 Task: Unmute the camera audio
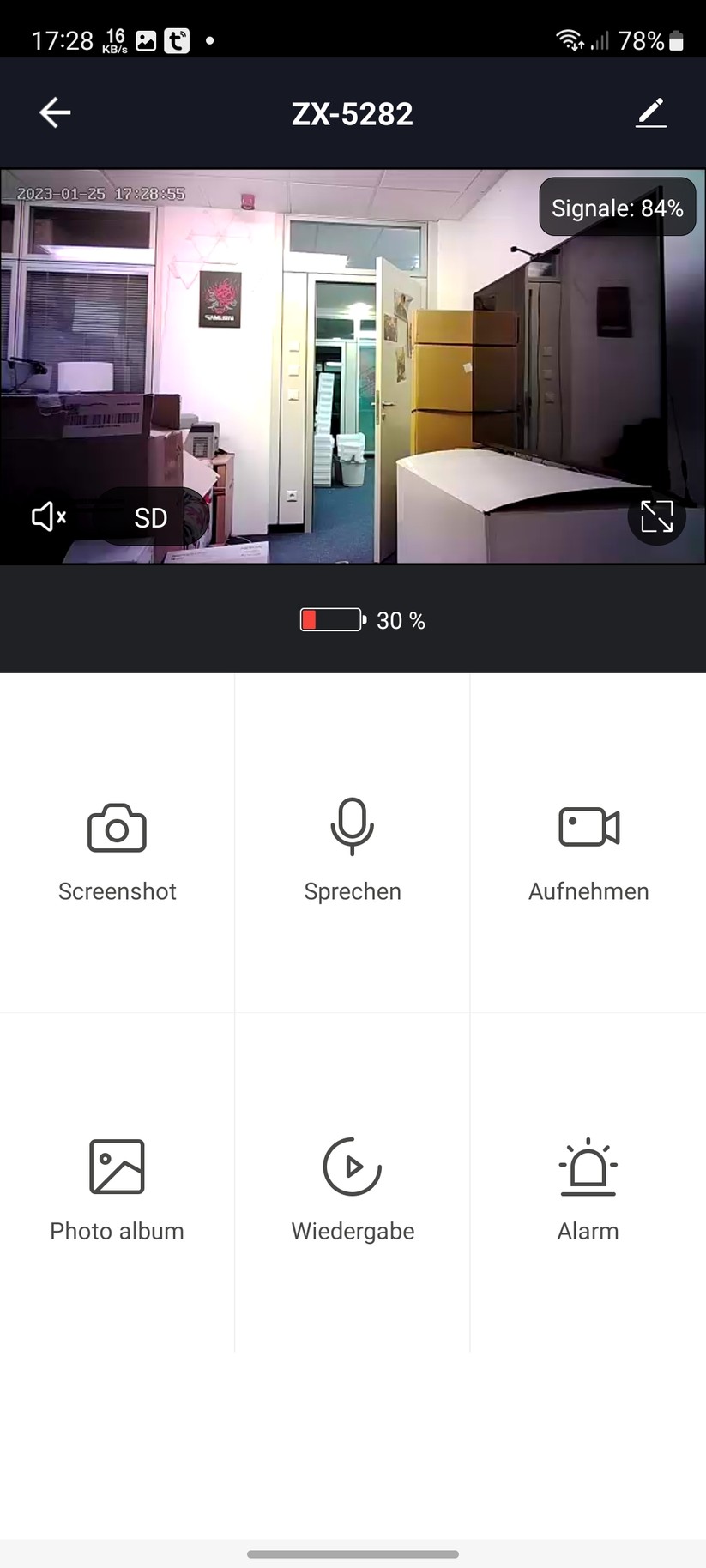(x=49, y=516)
